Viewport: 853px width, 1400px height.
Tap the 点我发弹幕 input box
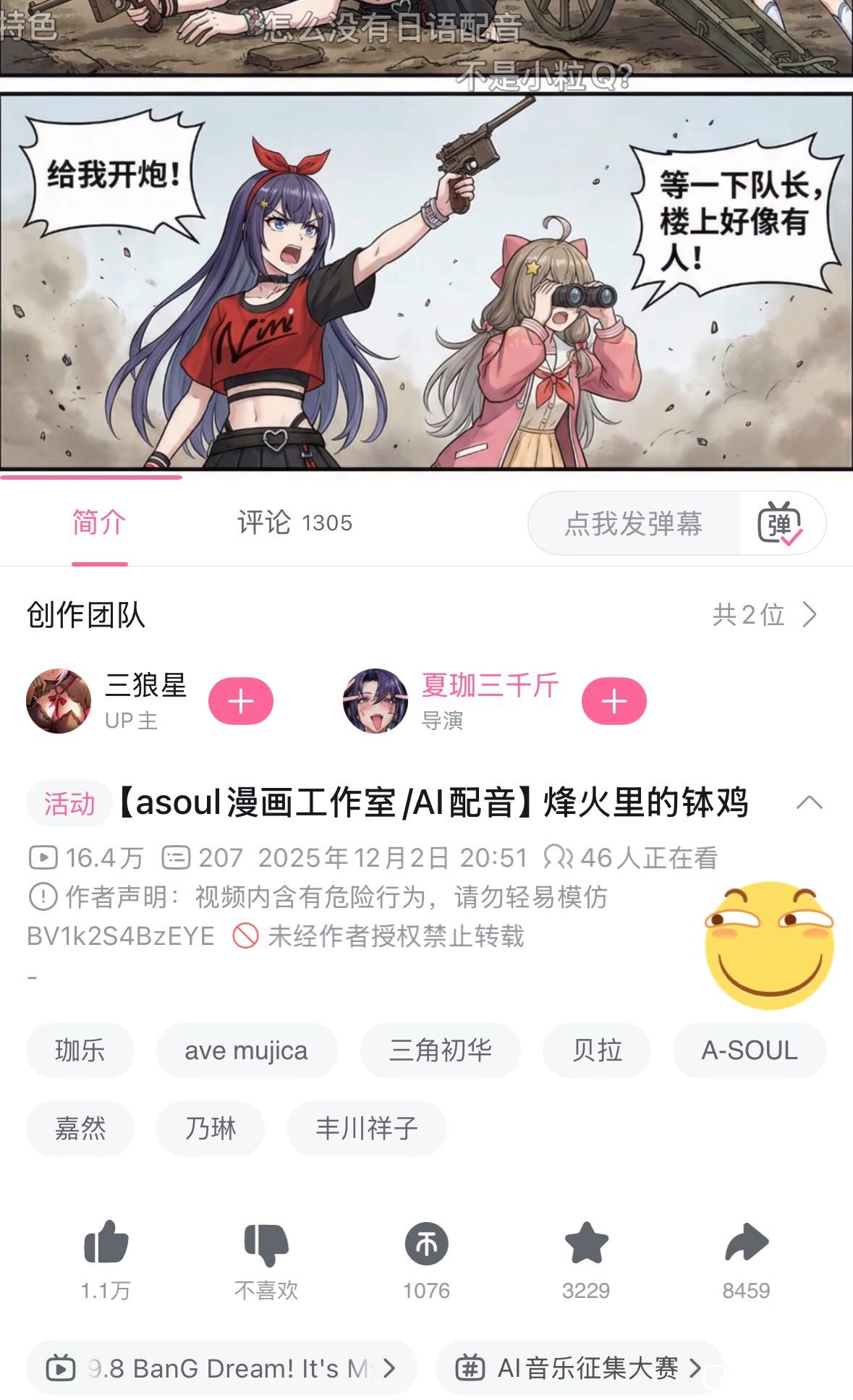[x=633, y=523]
